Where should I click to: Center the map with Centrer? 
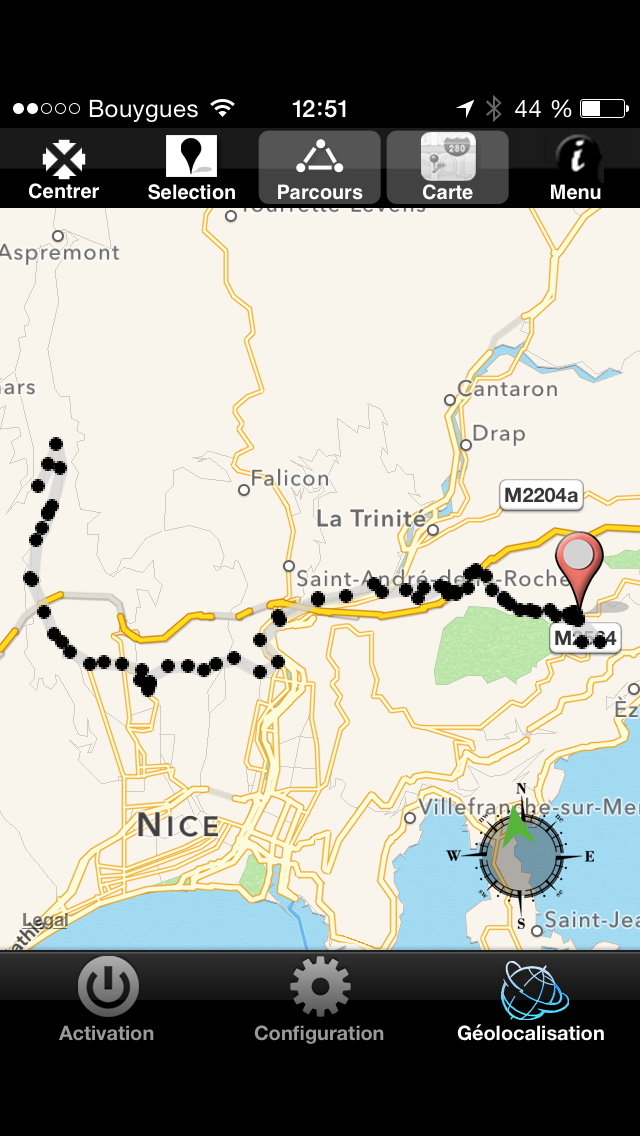pos(64,168)
